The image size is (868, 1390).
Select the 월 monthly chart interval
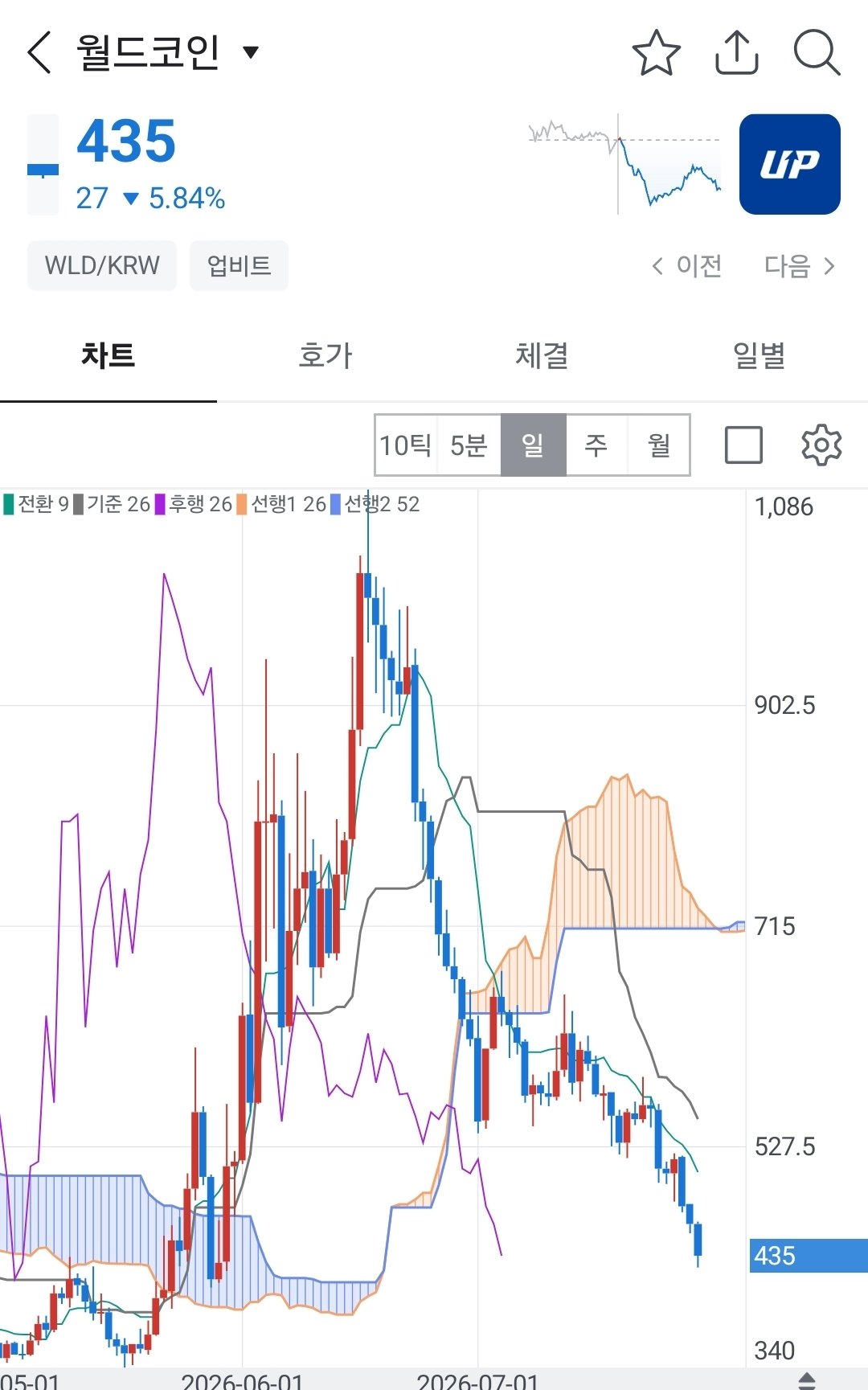tap(659, 445)
